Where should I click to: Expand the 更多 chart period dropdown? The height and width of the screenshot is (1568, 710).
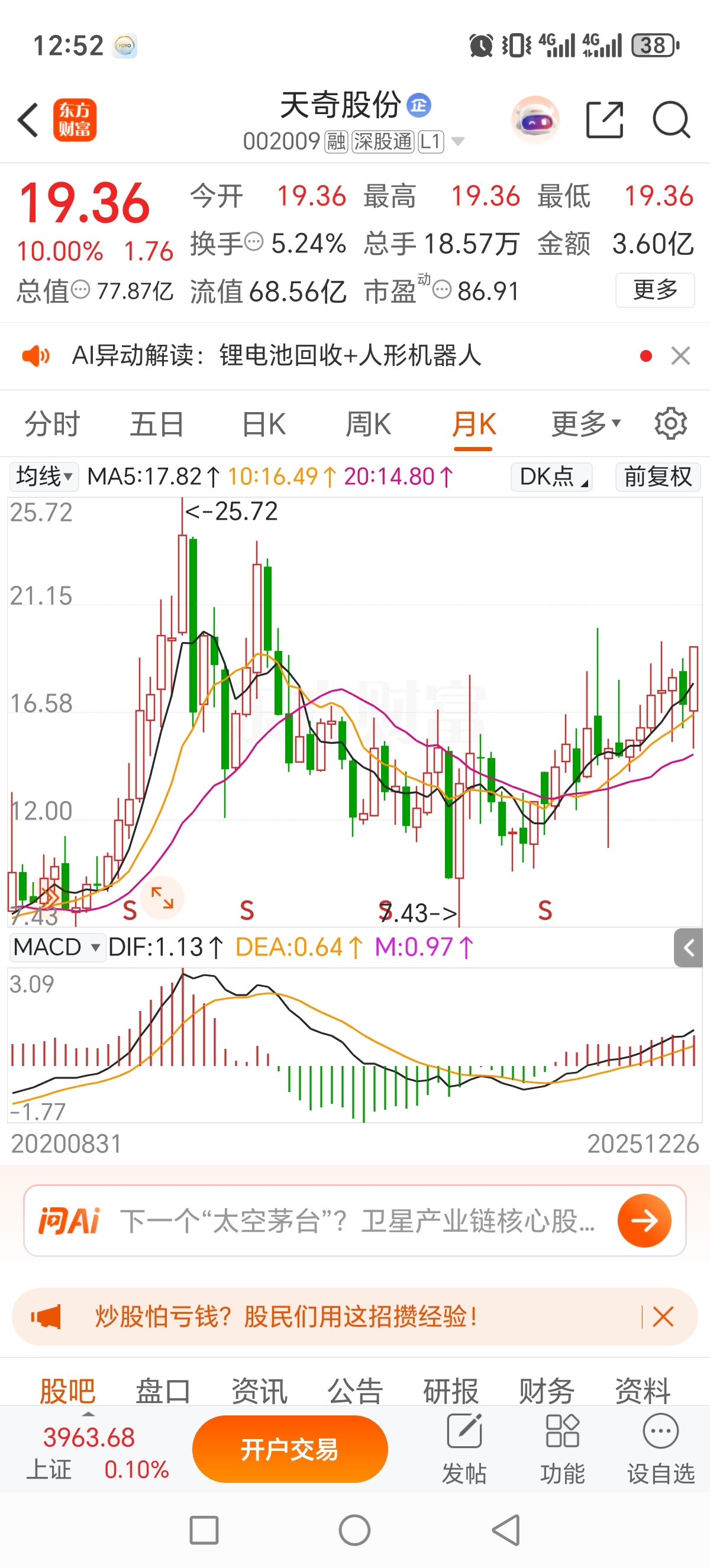point(585,424)
